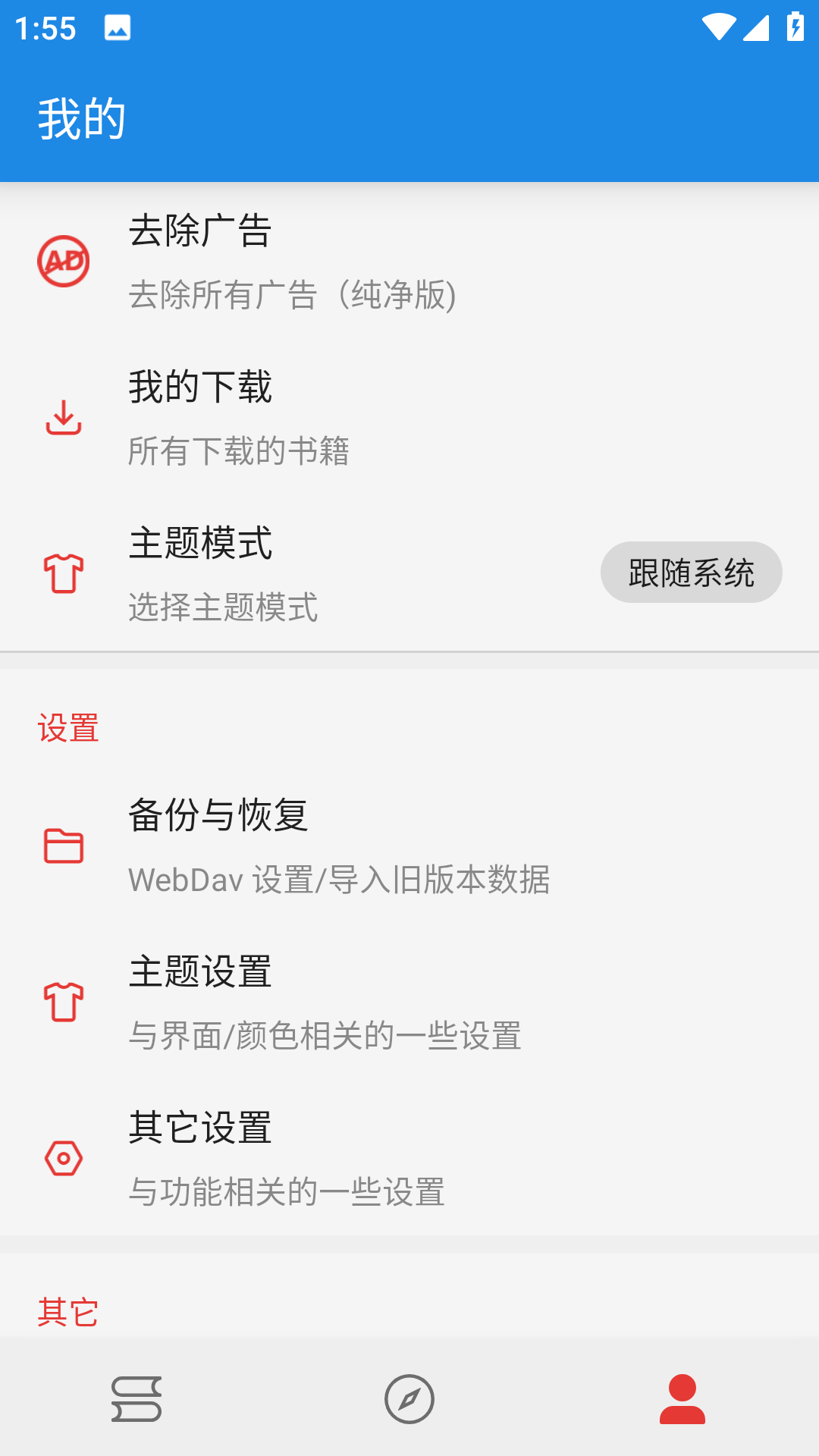Click the 设置 section header

point(68,730)
